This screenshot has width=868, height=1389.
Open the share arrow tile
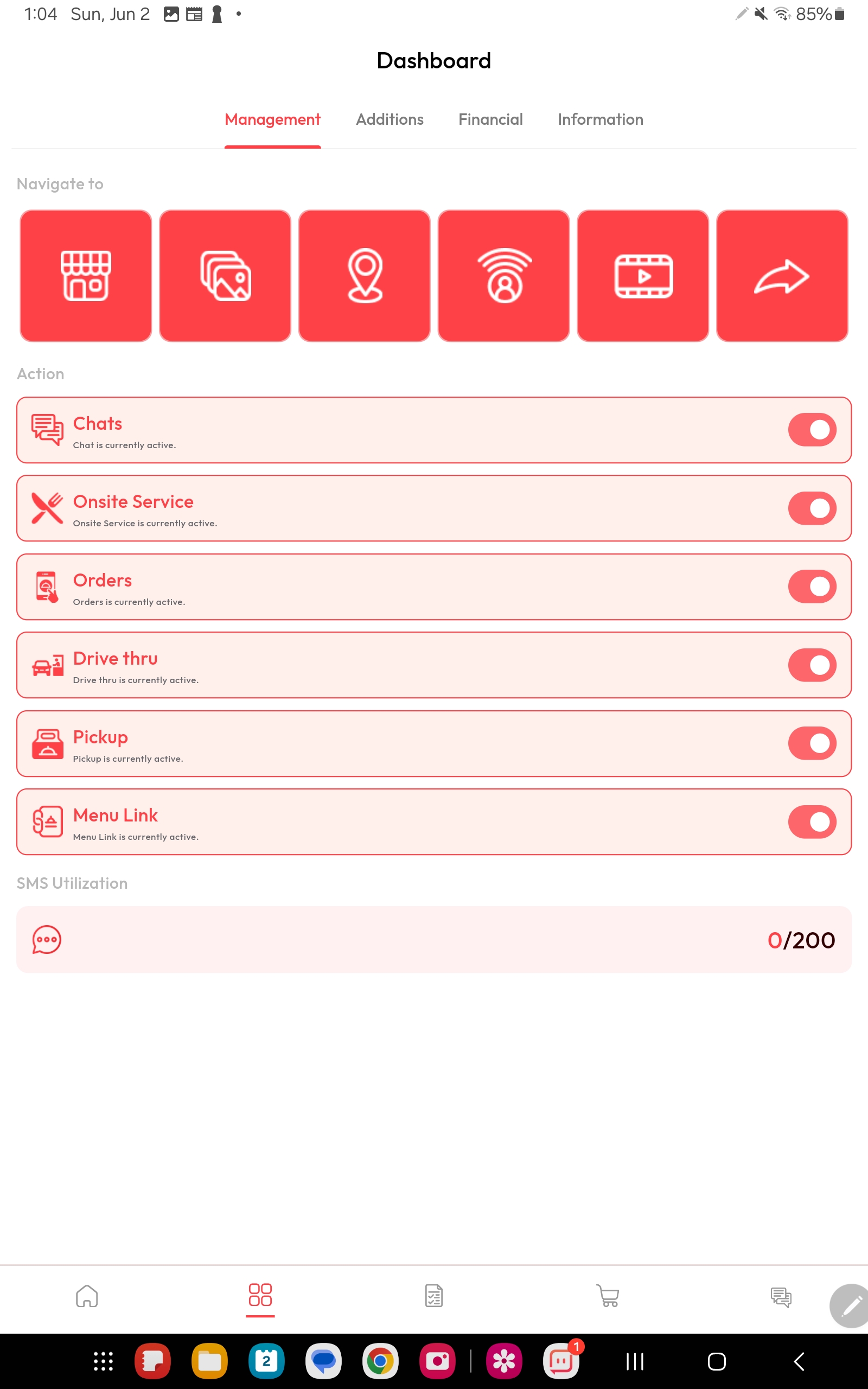pos(782,276)
